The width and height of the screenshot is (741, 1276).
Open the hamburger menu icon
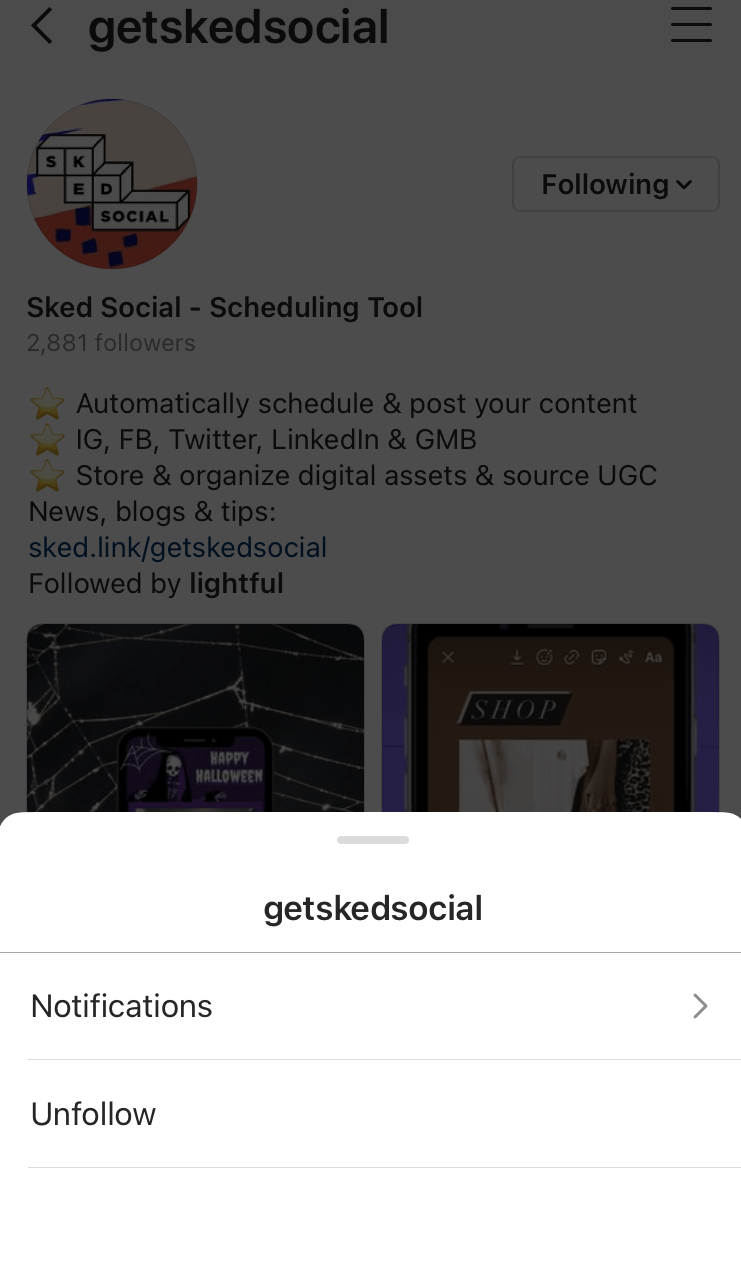pyautogui.click(x=691, y=25)
